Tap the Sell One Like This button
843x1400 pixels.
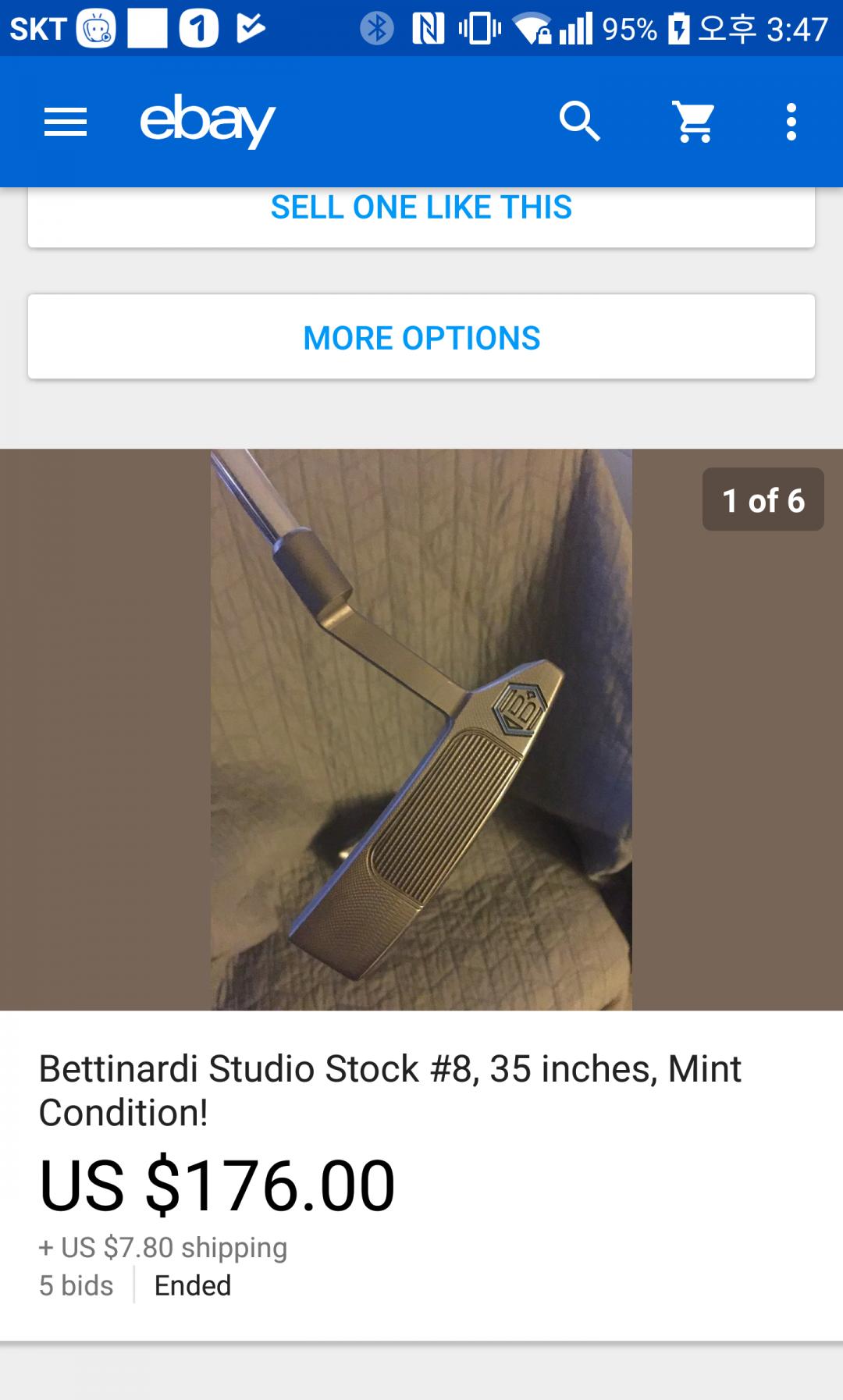pyautogui.click(x=421, y=209)
